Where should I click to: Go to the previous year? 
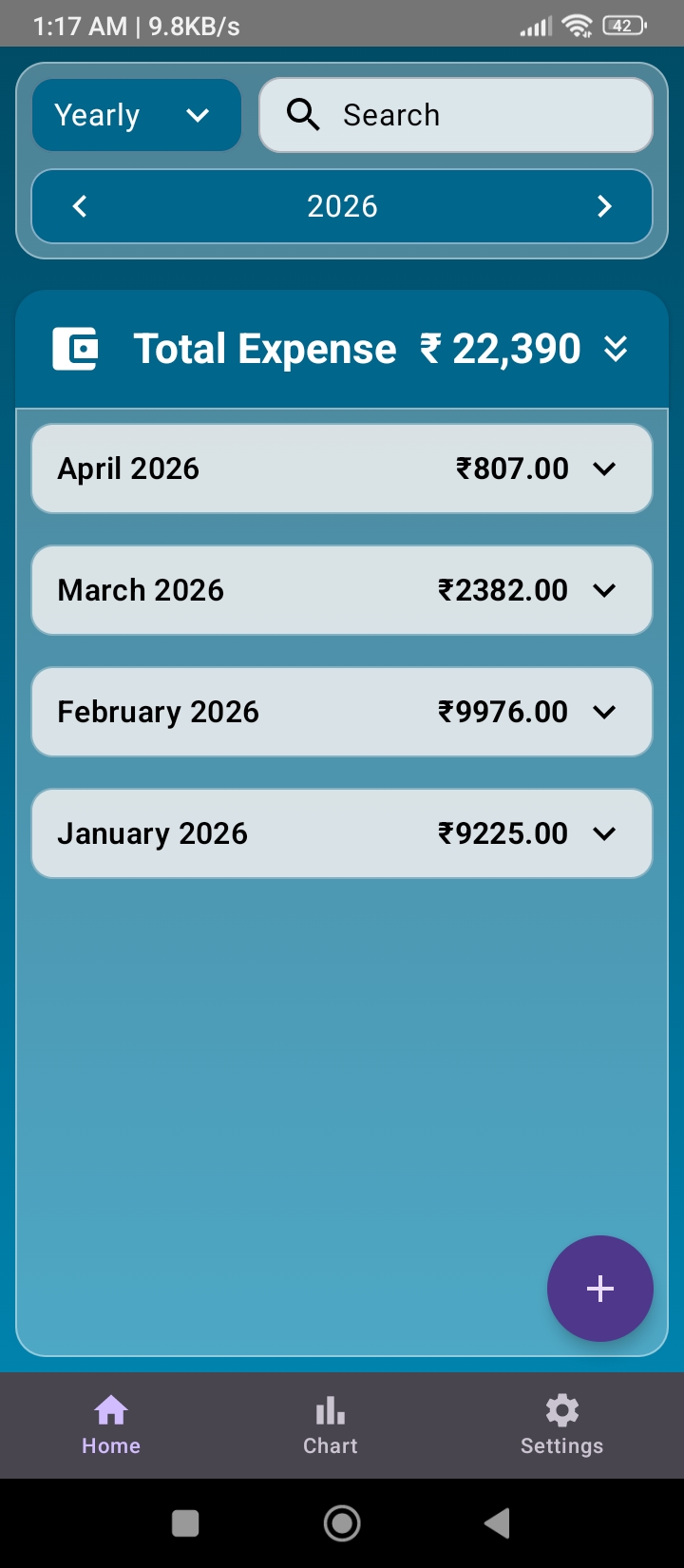[80, 206]
